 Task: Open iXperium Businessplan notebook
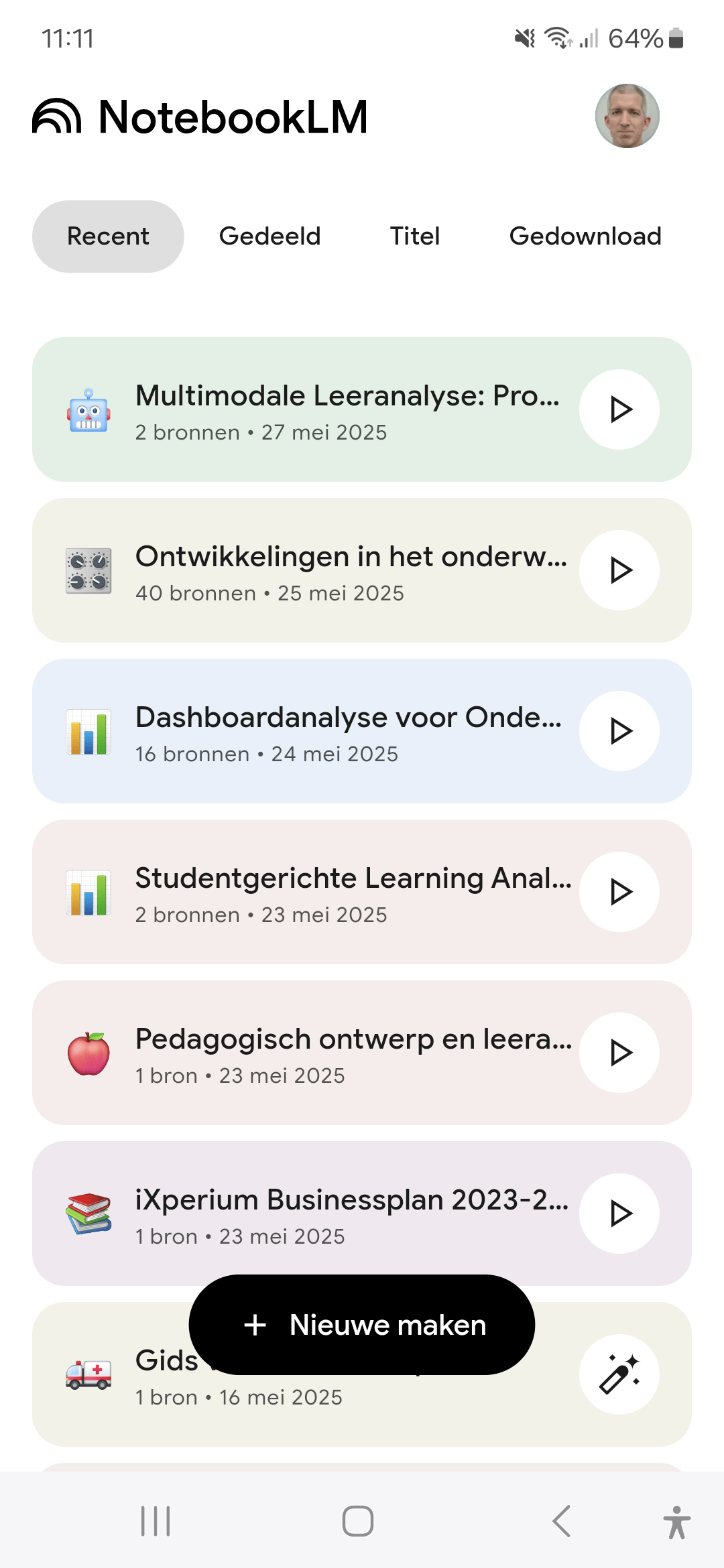(305, 1214)
